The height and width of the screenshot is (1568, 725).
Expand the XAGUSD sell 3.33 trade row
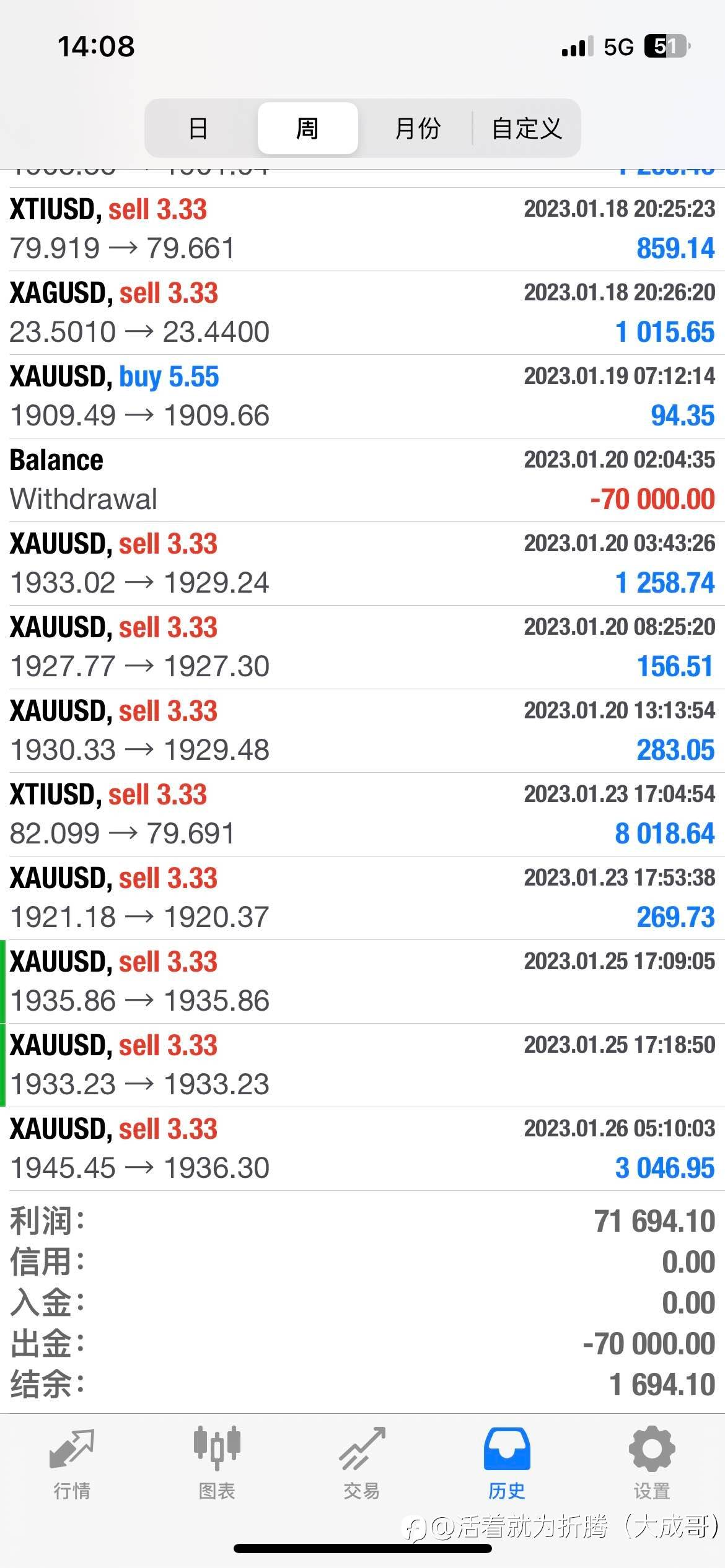click(362, 313)
